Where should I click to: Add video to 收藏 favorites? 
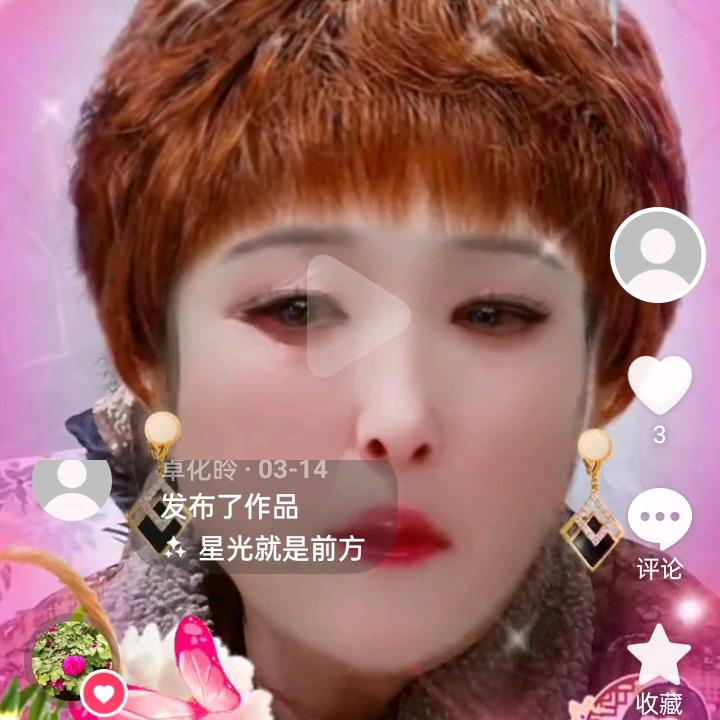[x=659, y=655]
